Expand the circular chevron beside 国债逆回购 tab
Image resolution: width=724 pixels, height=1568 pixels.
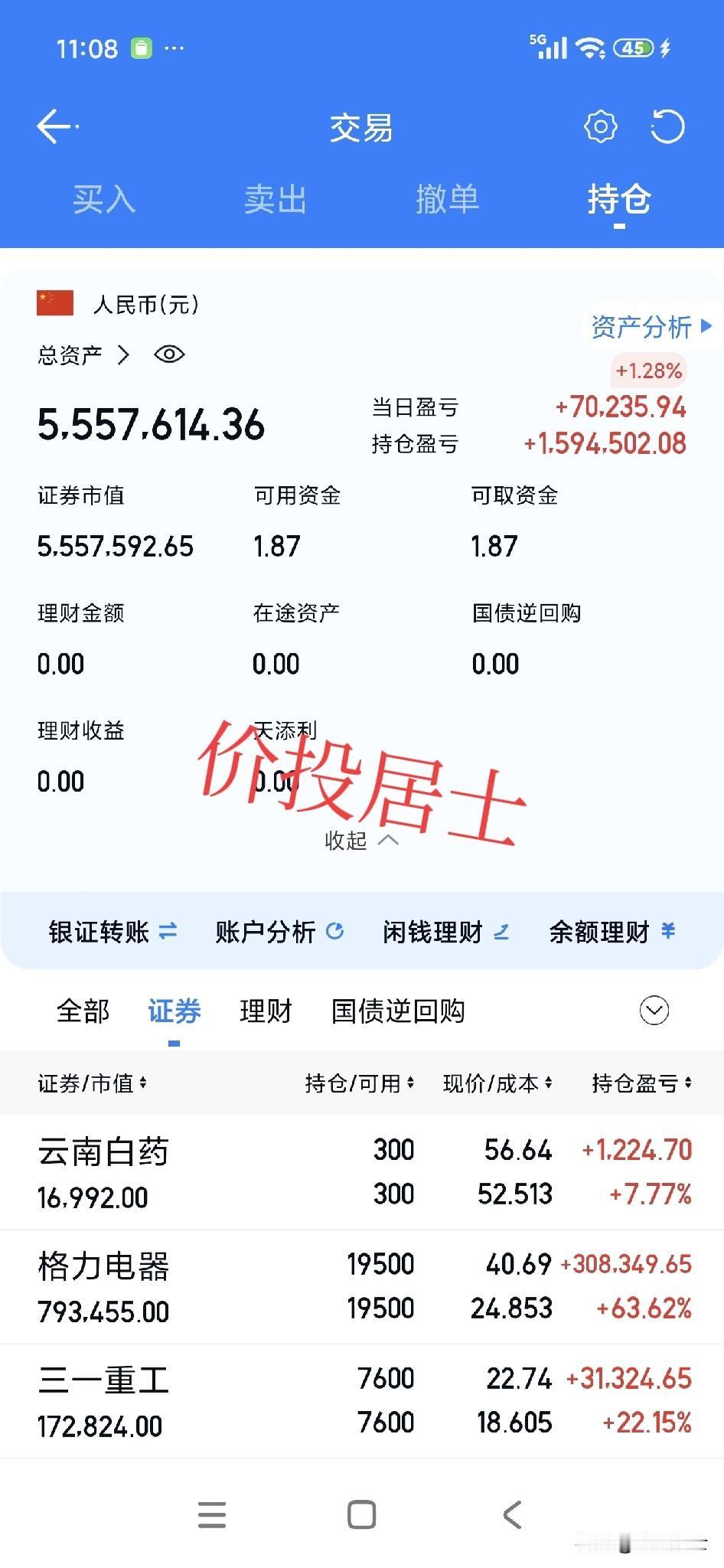[654, 1011]
